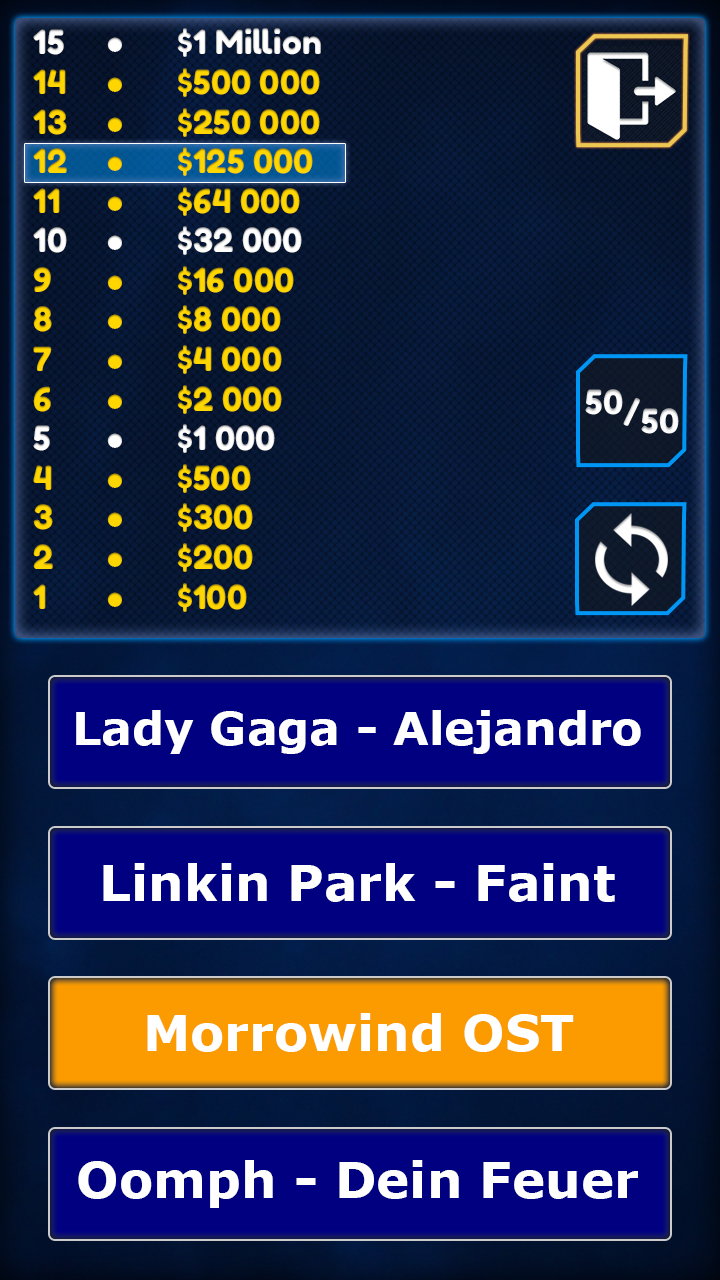720x1280 pixels.
Task: Use the 50/50 lifeline
Action: (632, 411)
